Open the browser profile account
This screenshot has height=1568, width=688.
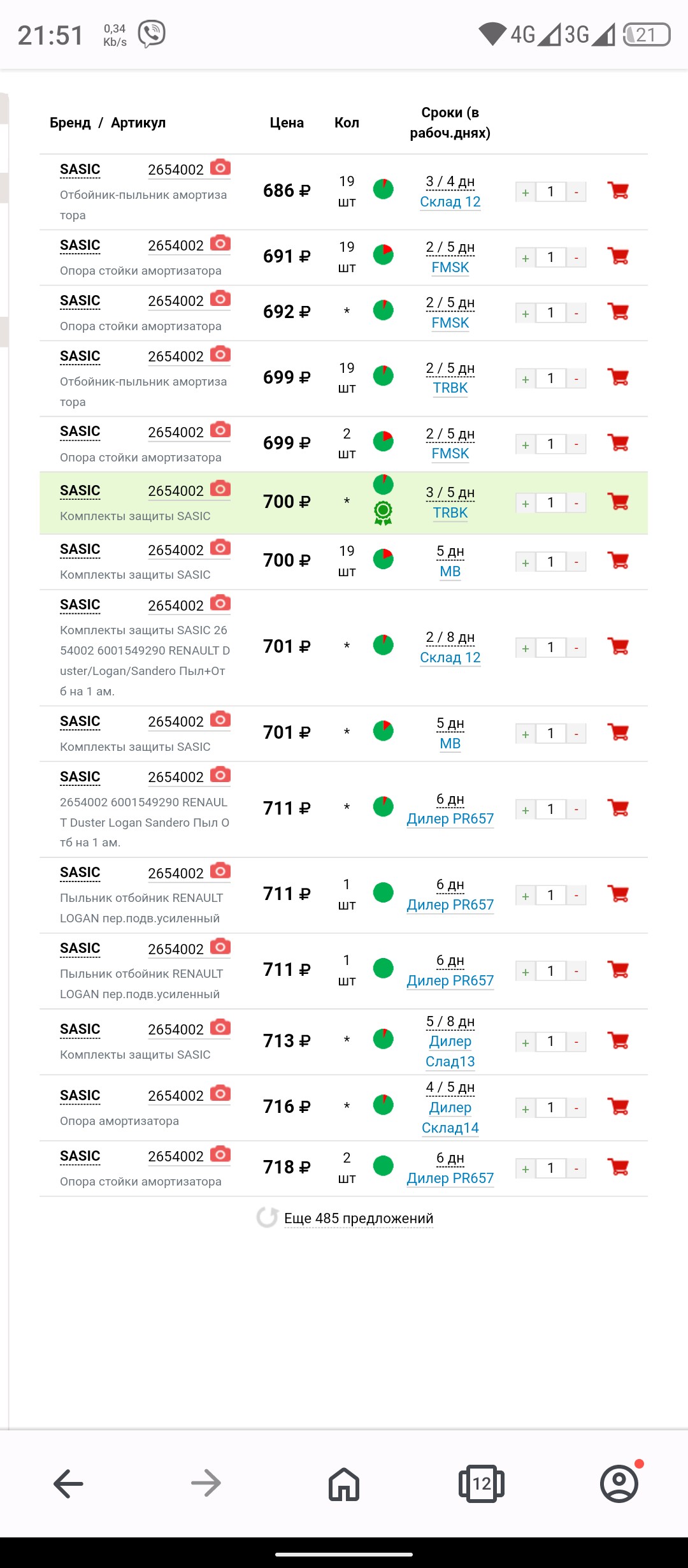coord(619,1483)
